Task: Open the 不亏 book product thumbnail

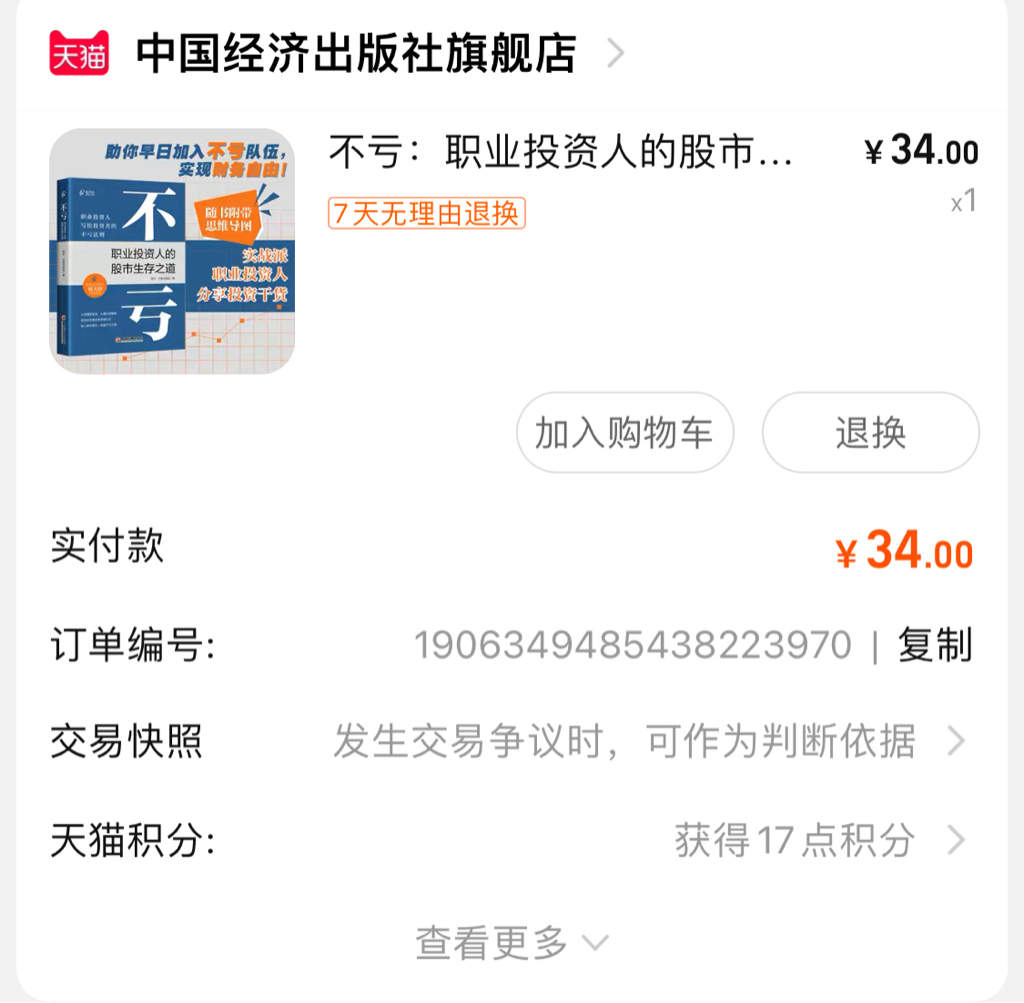Action: tap(172, 251)
